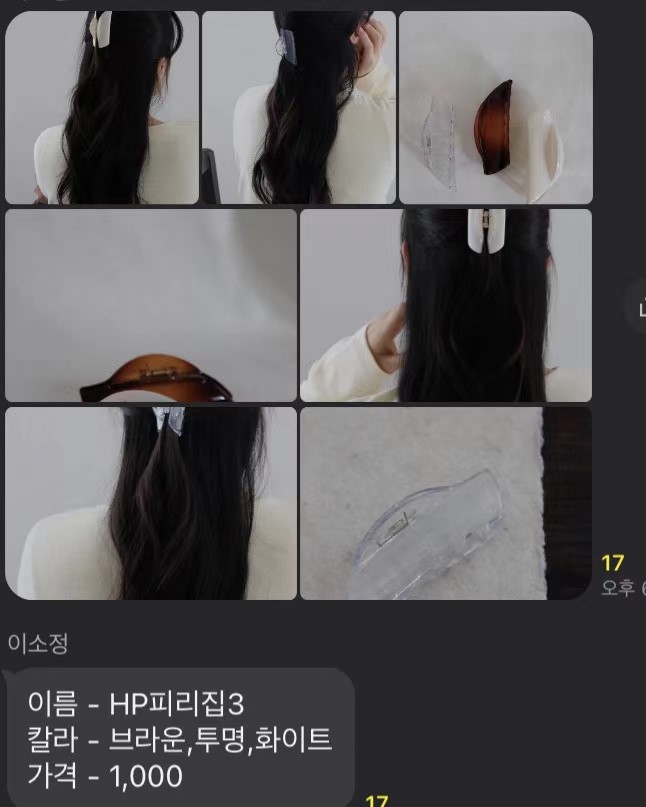Open first photo of the image grid
Viewport: 646px width, 807px height.
[102, 107]
